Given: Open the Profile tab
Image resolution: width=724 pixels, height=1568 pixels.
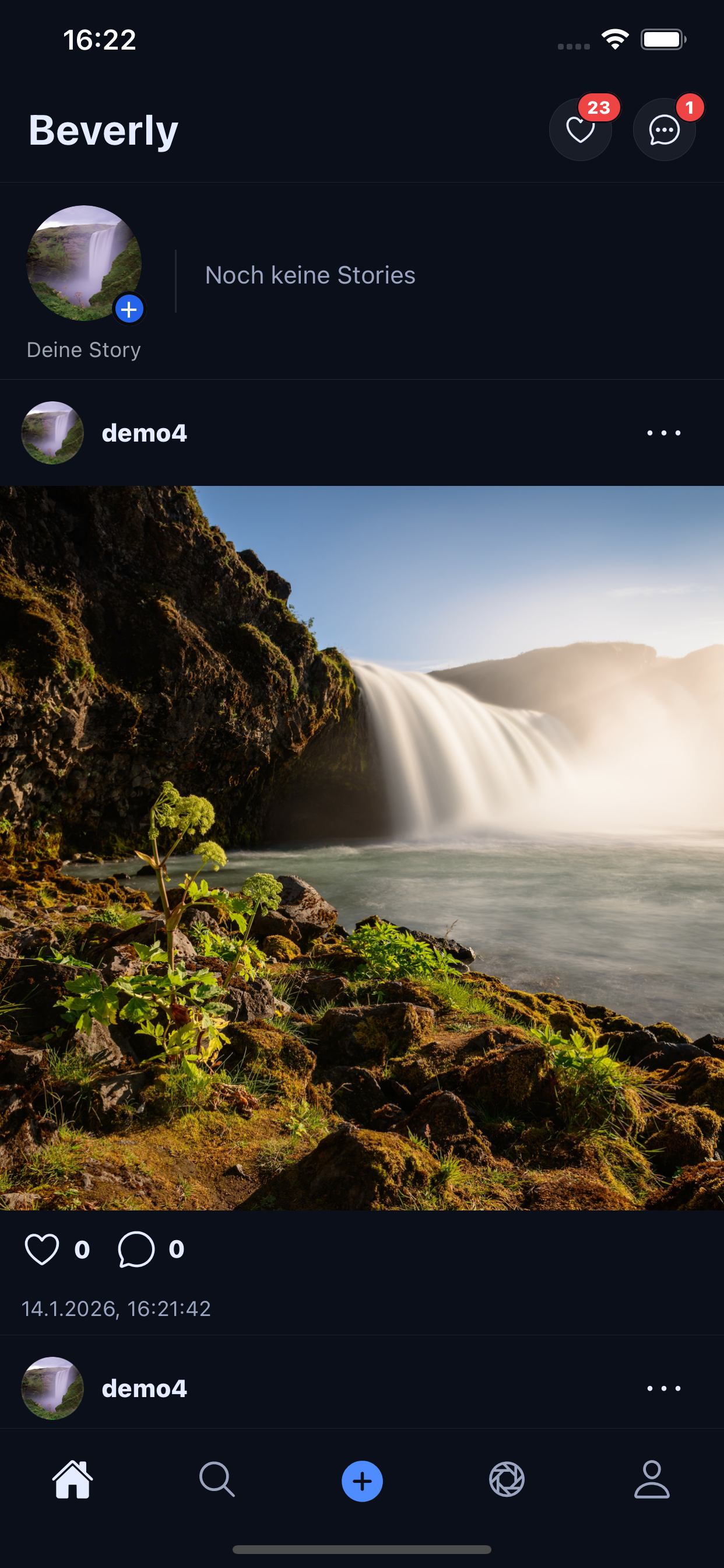Looking at the screenshot, I should click(x=652, y=1480).
